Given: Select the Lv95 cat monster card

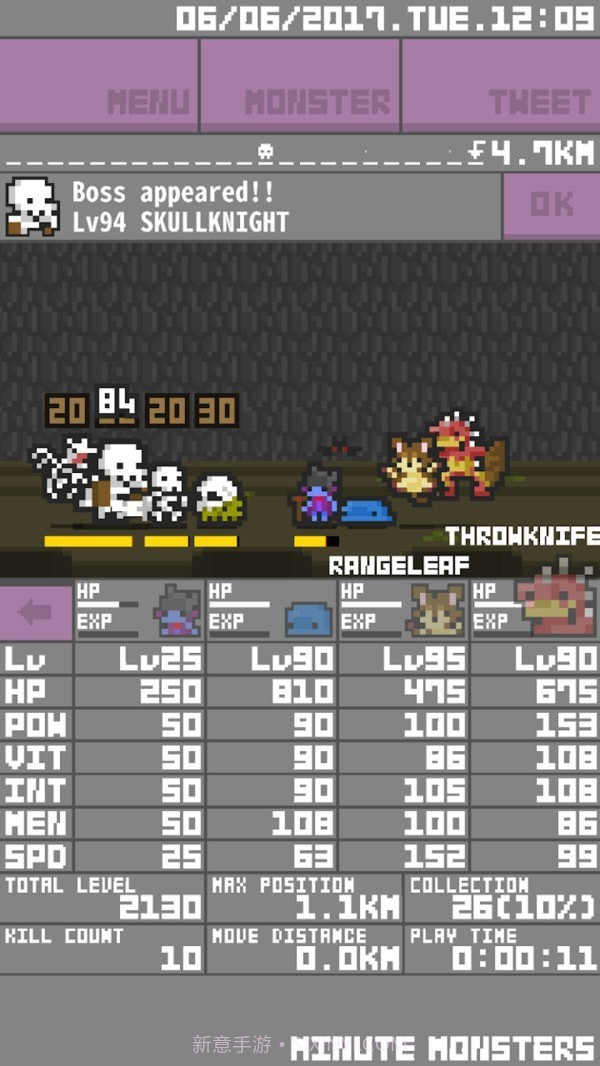Looking at the screenshot, I should 404,610.
